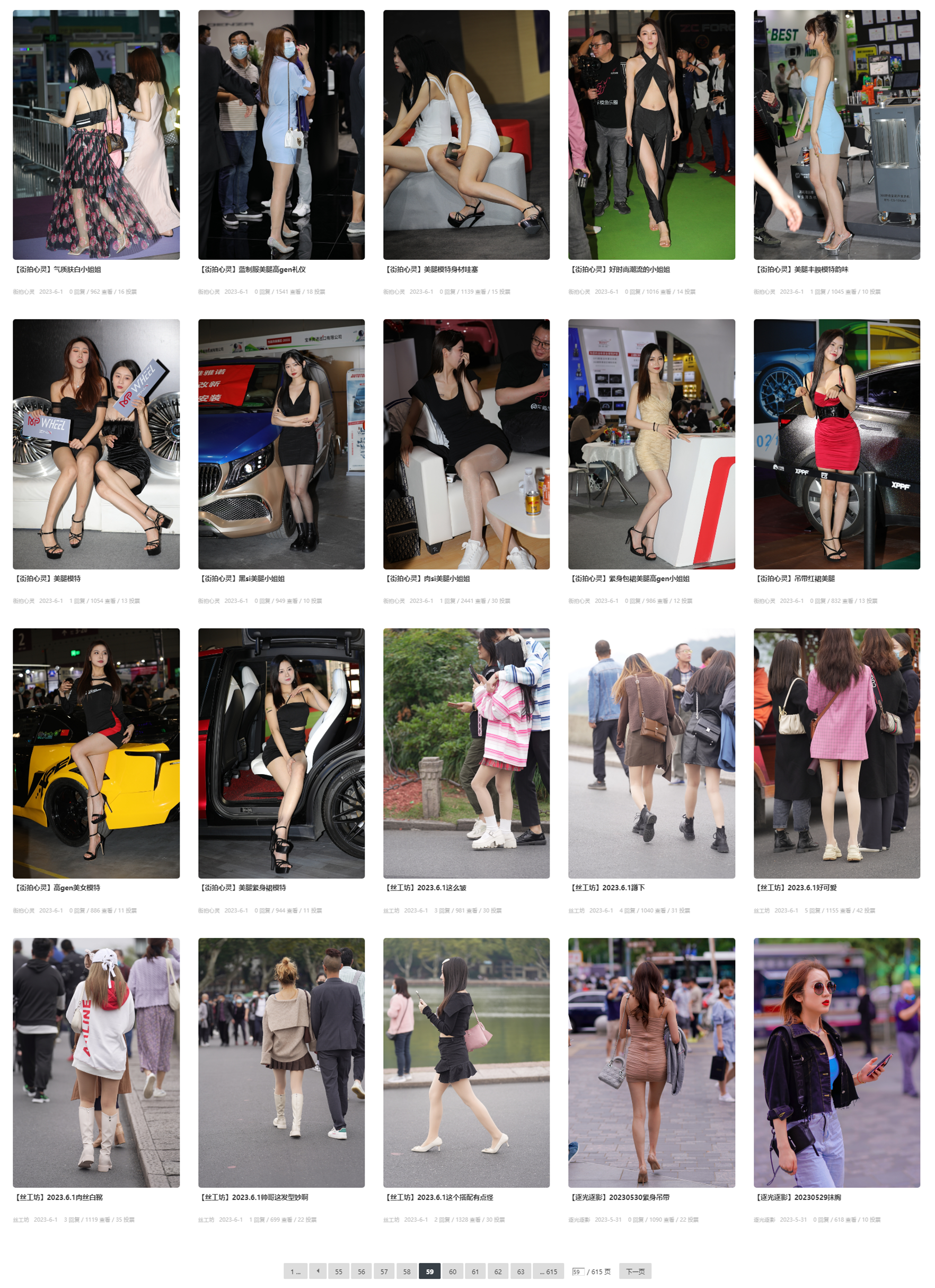Jump to last page '... 615'
935x1288 pixels.
click(548, 1272)
